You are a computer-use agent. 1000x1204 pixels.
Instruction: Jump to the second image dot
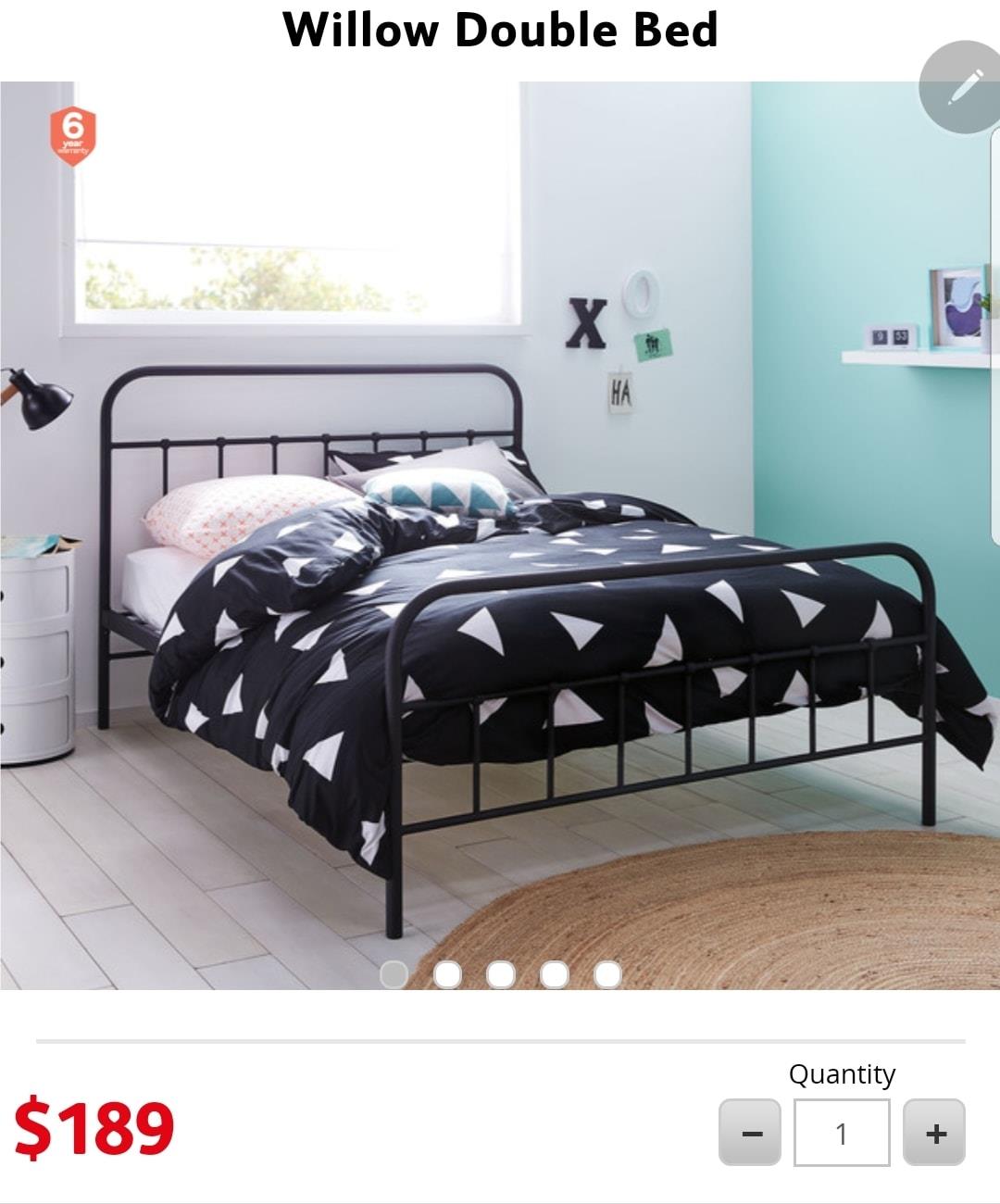coord(447,974)
